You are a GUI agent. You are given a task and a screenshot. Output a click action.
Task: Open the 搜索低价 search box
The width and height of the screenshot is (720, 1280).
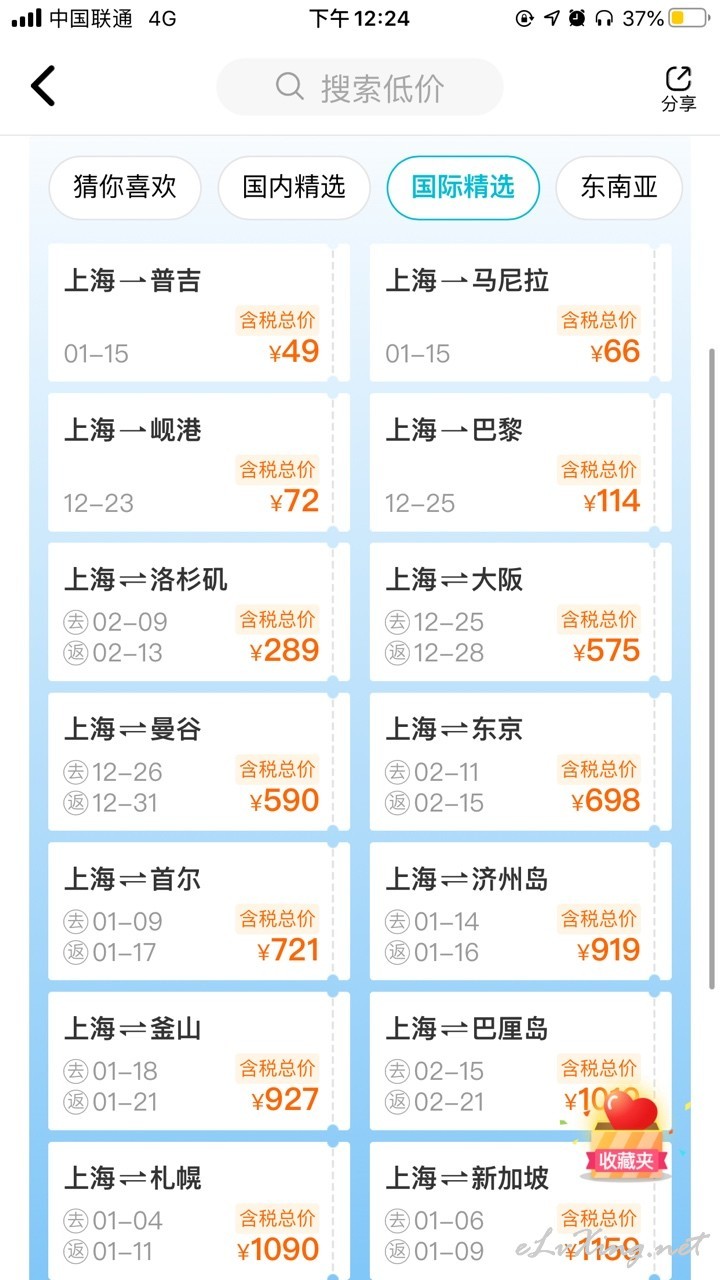click(x=360, y=87)
